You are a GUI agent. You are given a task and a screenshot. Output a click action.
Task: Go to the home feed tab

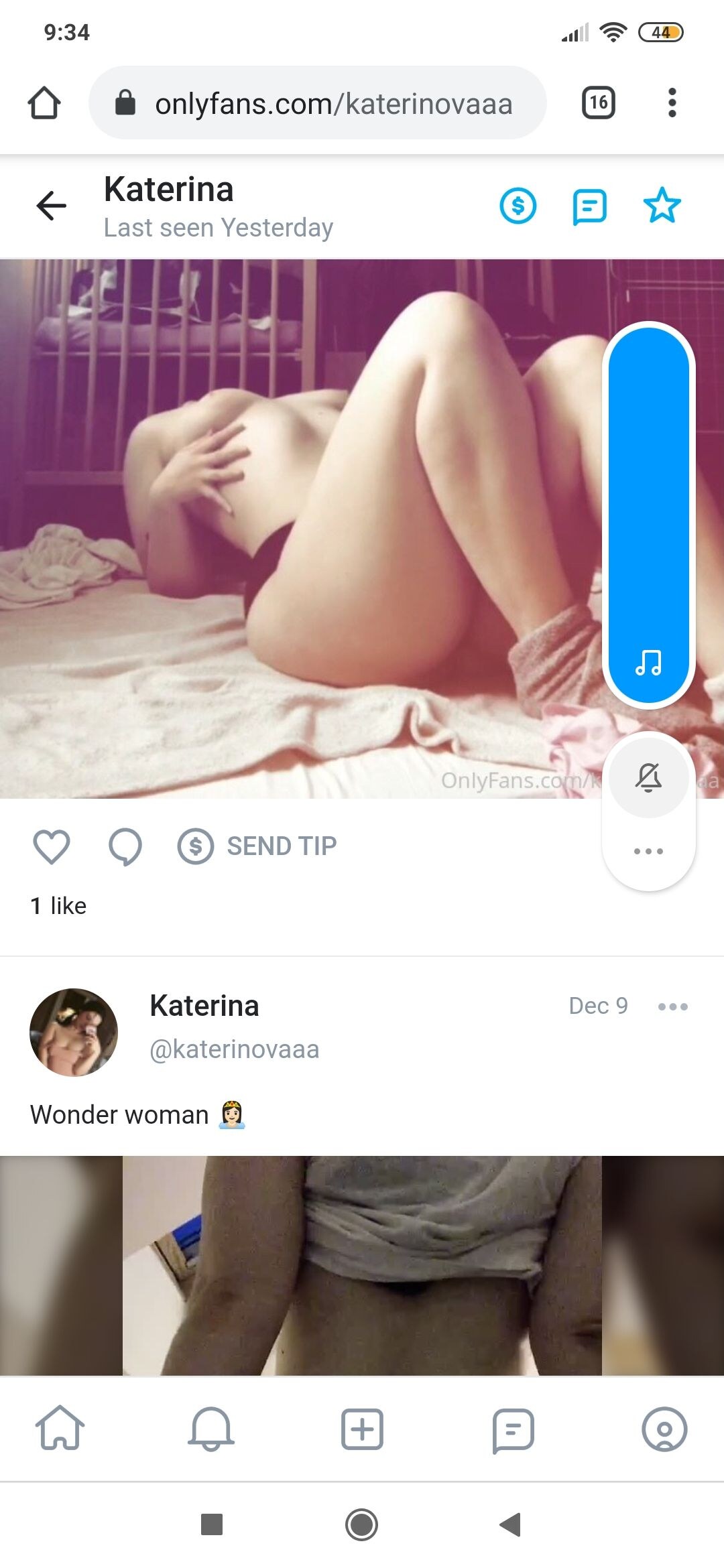click(60, 1429)
